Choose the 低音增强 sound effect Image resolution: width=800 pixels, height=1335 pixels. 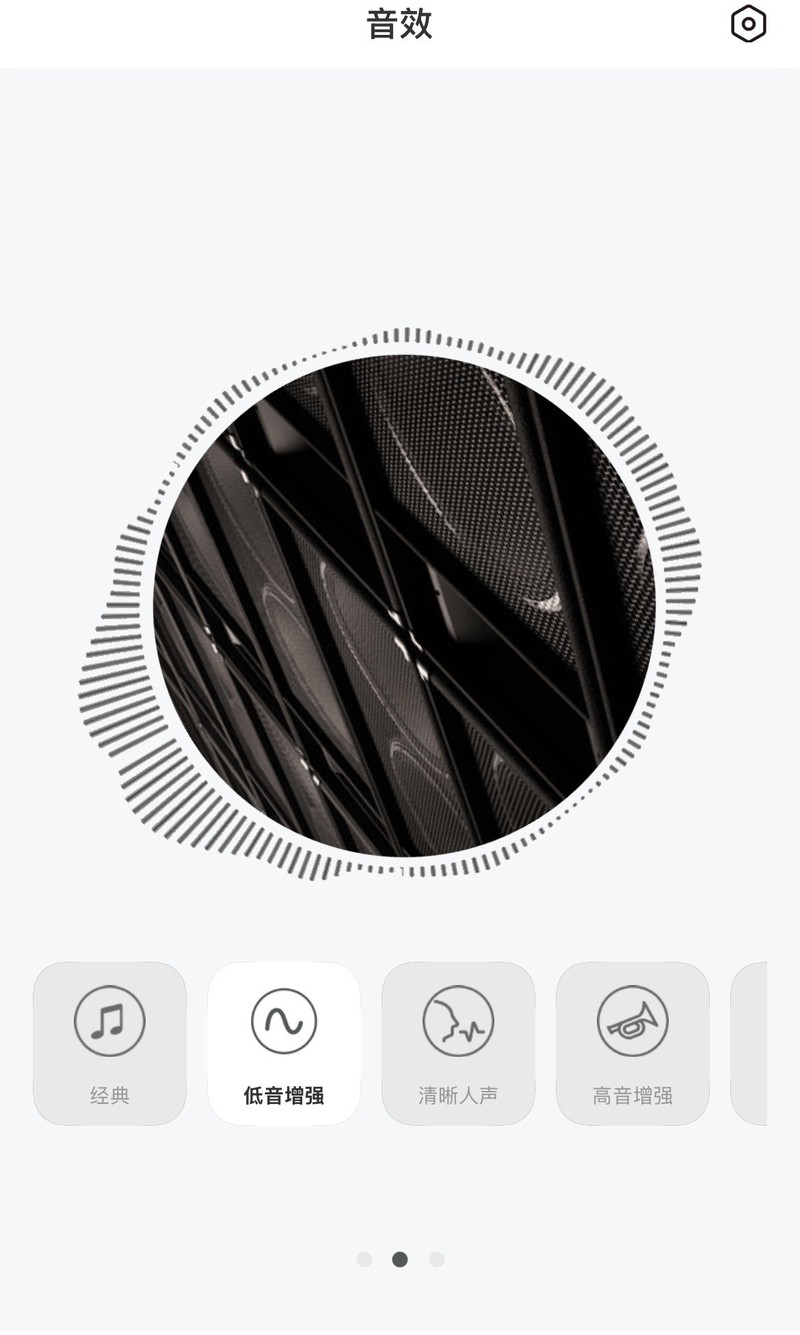click(x=284, y=1043)
